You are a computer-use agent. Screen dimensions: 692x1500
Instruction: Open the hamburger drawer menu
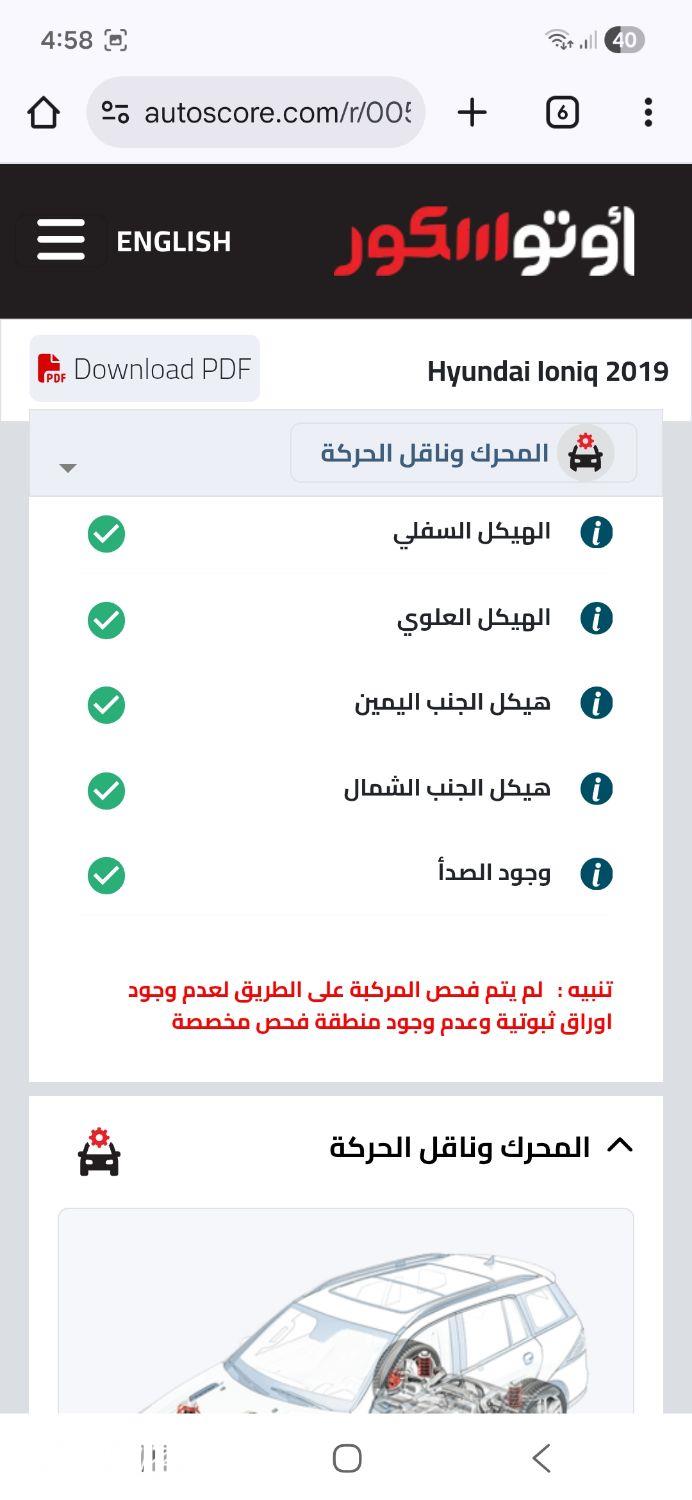(61, 241)
